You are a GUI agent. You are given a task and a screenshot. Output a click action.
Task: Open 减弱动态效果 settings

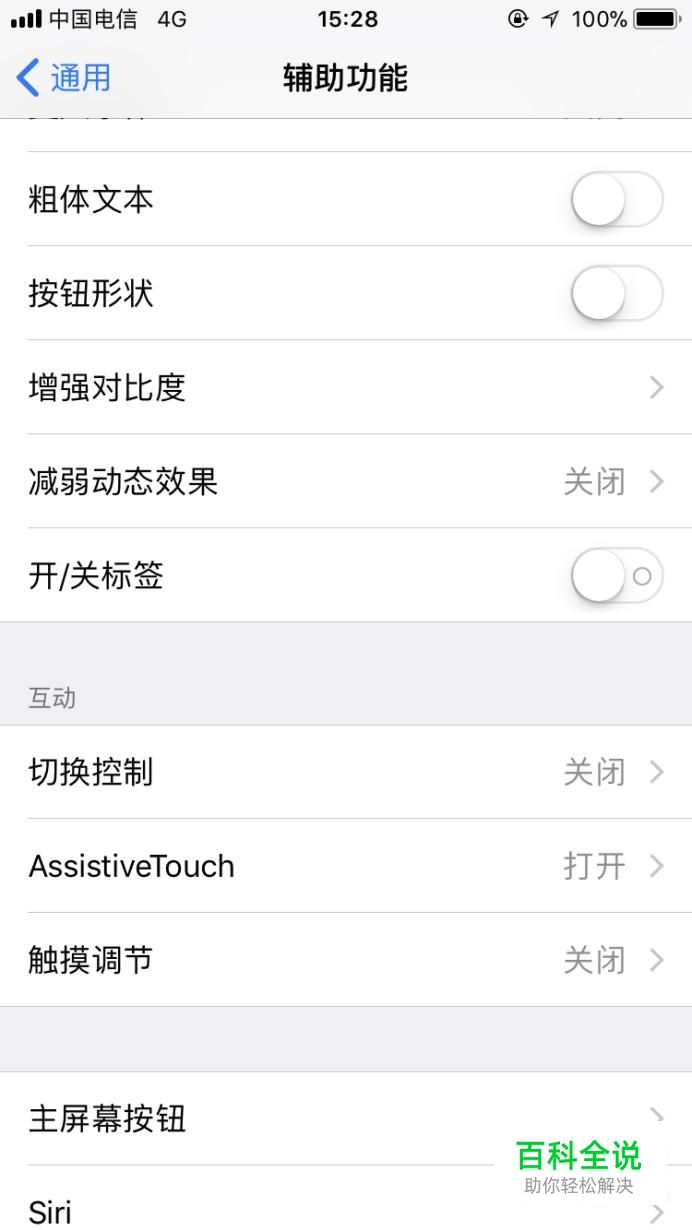pos(346,481)
